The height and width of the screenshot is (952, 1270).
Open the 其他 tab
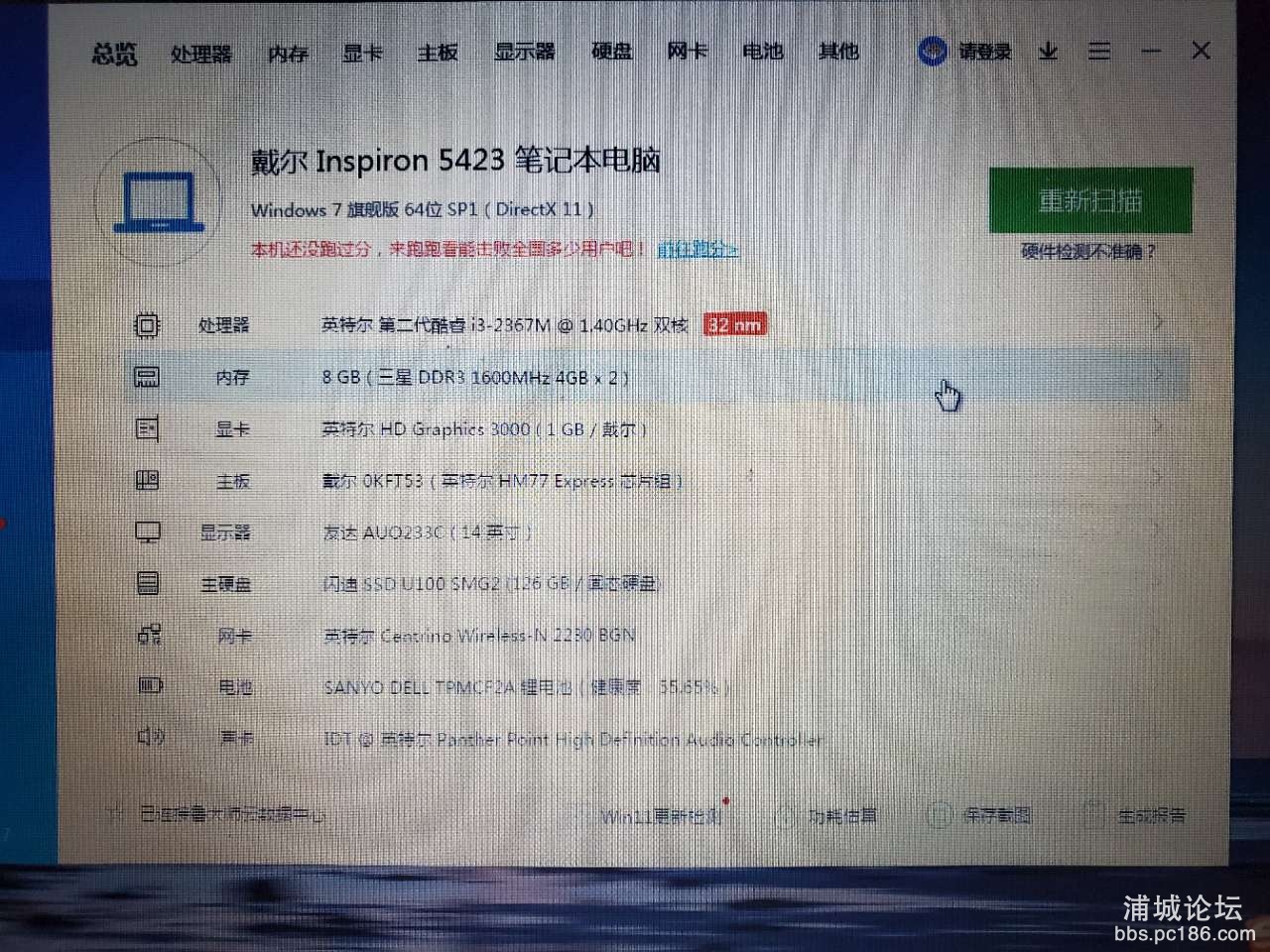click(x=838, y=52)
